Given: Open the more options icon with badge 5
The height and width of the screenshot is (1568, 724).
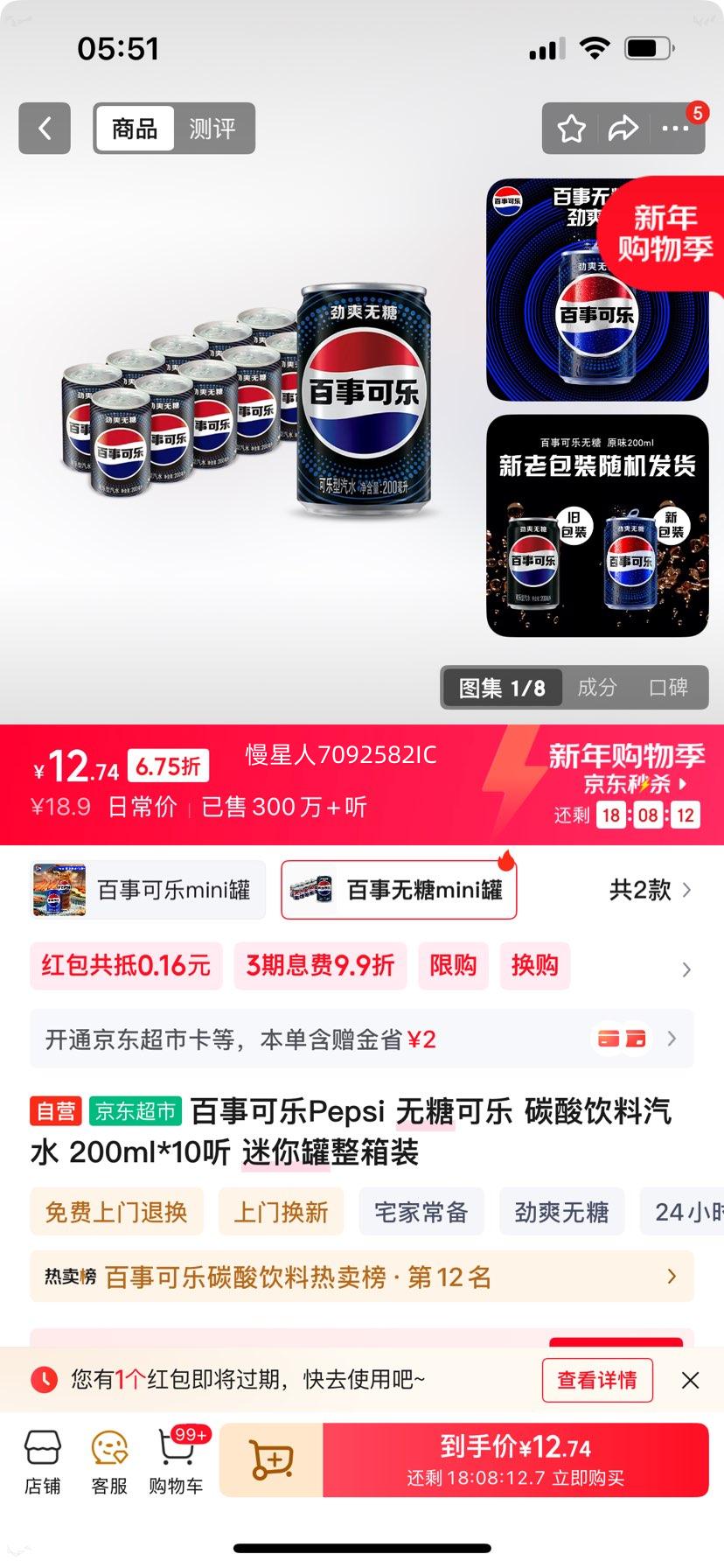Looking at the screenshot, I should (674, 129).
